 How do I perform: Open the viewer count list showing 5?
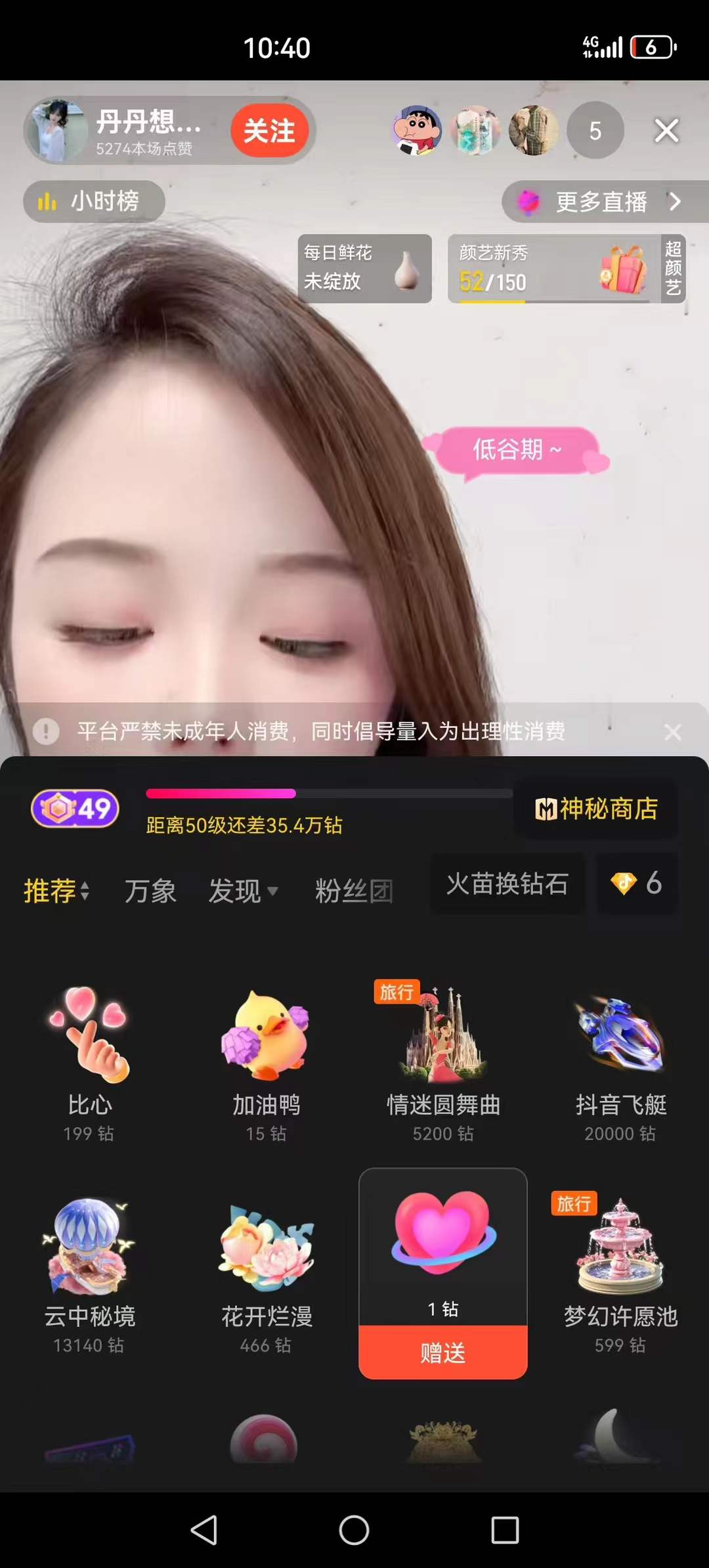pyautogui.click(x=595, y=131)
